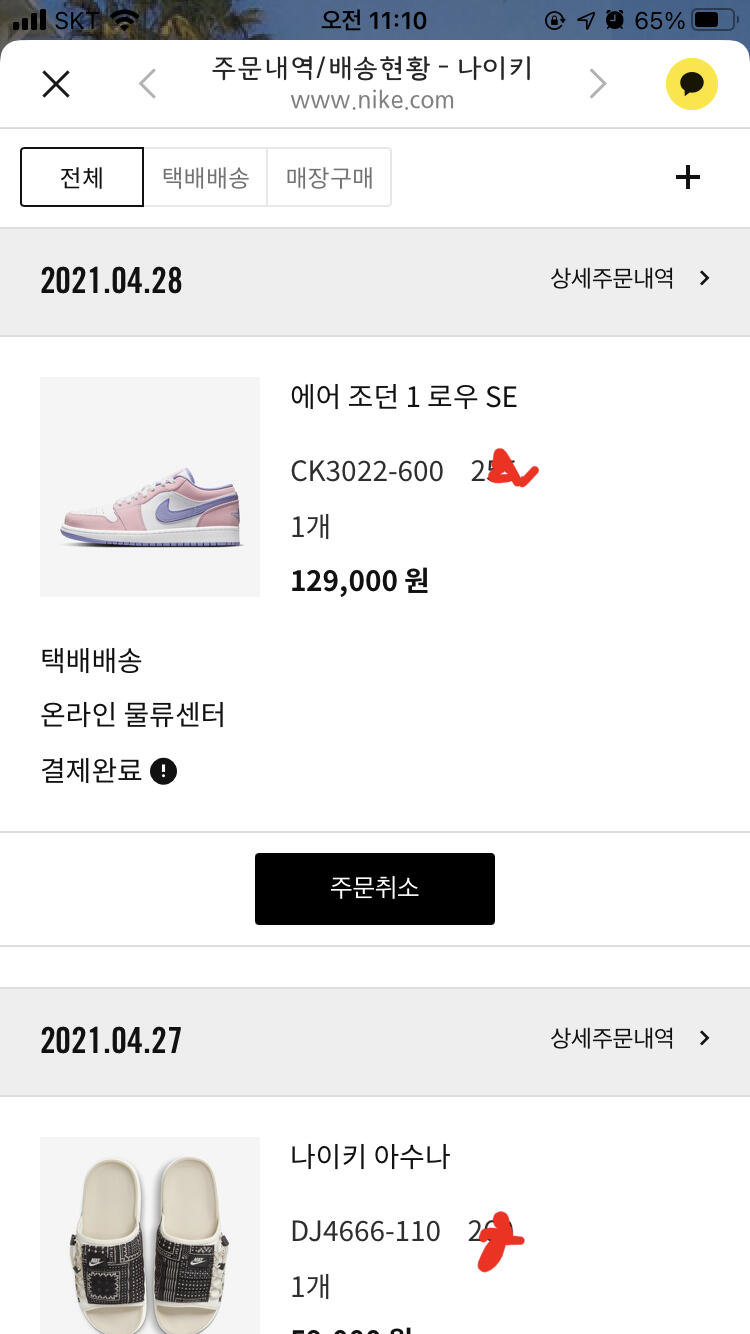This screenshot has height=1334, width=750.
Task: Switch to the 매장구매 tab
Action: coord(329,178)
